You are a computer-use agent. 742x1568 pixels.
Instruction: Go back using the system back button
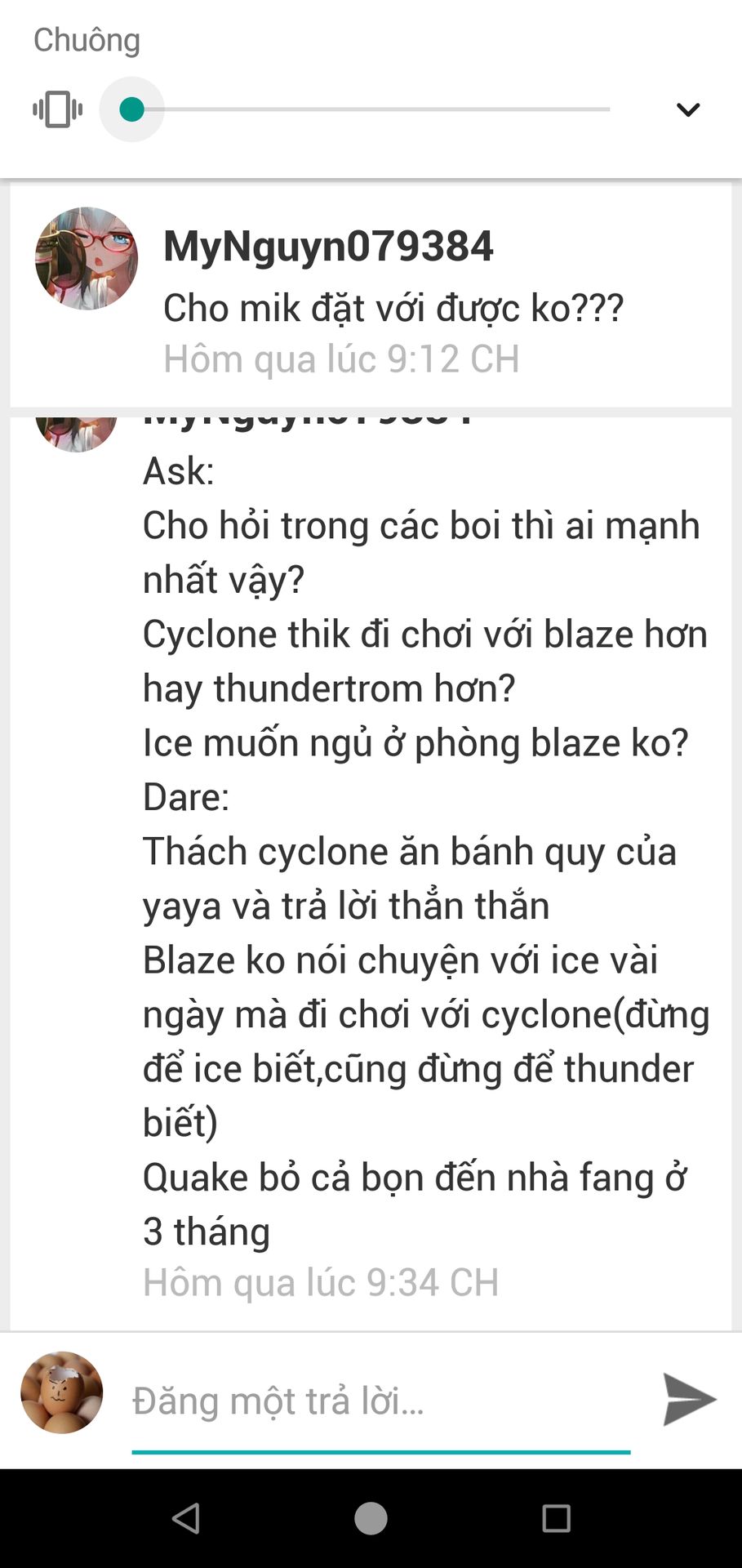186,1518
